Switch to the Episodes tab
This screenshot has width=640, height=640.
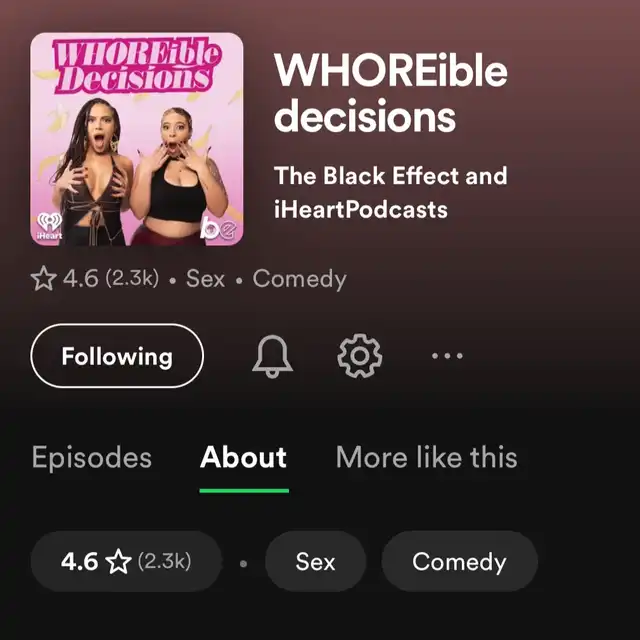coord(92,458)
